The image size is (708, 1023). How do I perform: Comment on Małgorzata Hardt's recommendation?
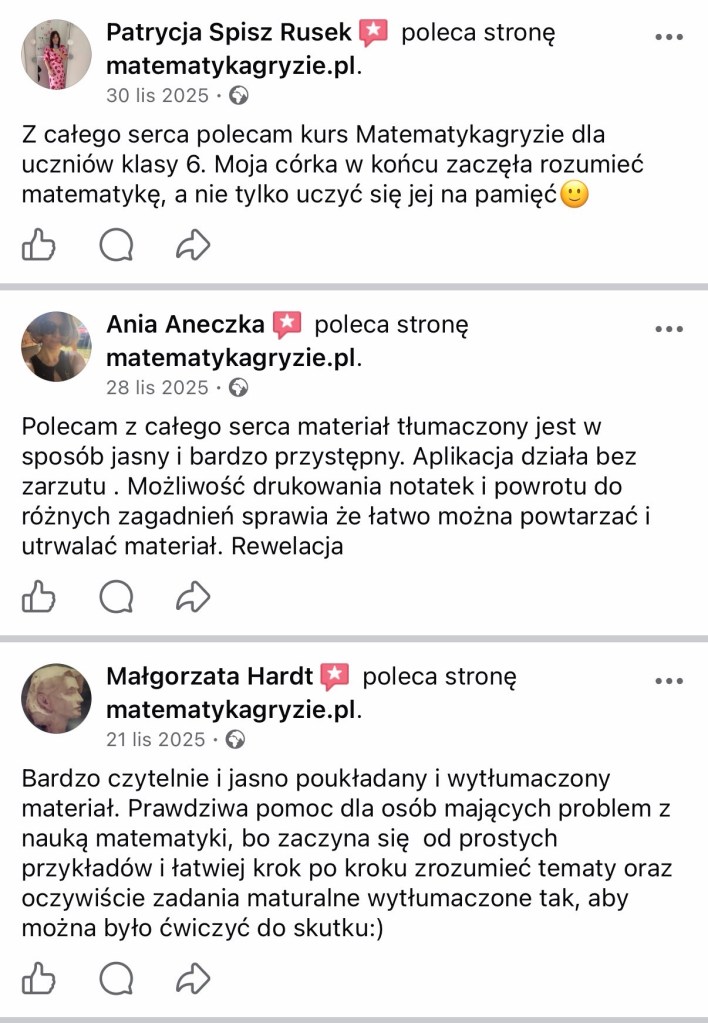click(x=116, y=977)
